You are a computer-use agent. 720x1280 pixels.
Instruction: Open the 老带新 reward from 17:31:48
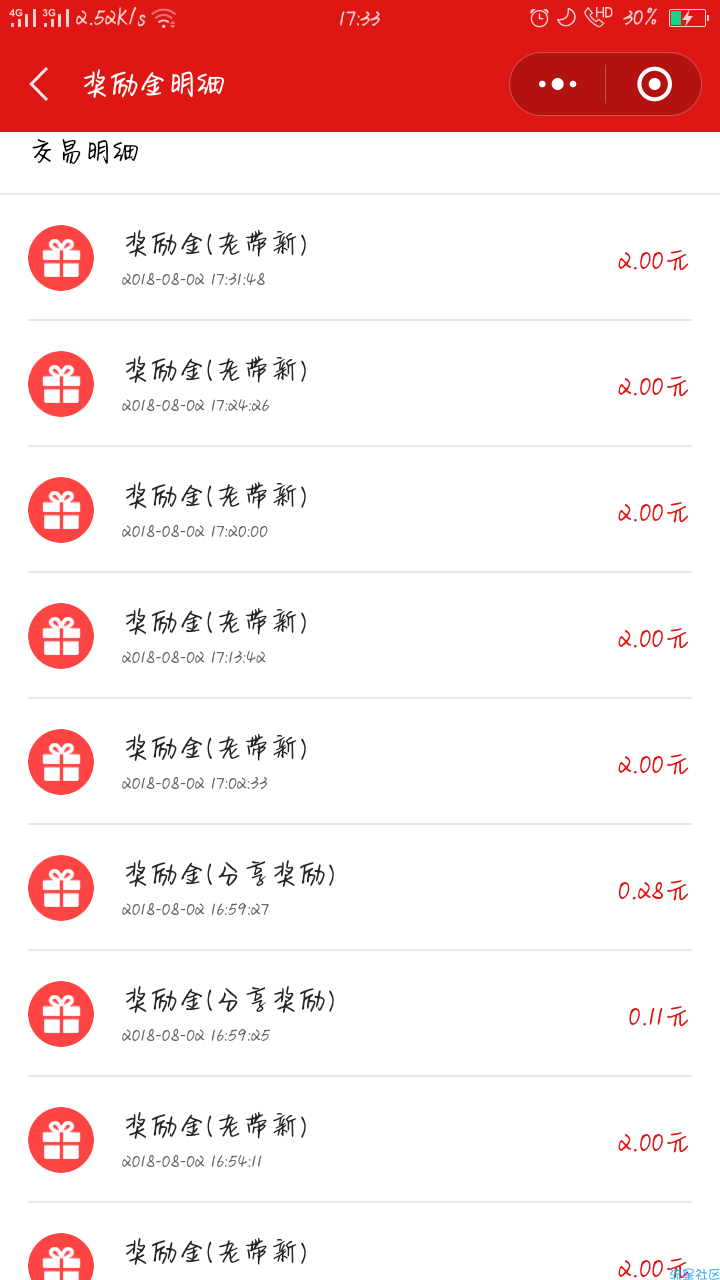360,258
